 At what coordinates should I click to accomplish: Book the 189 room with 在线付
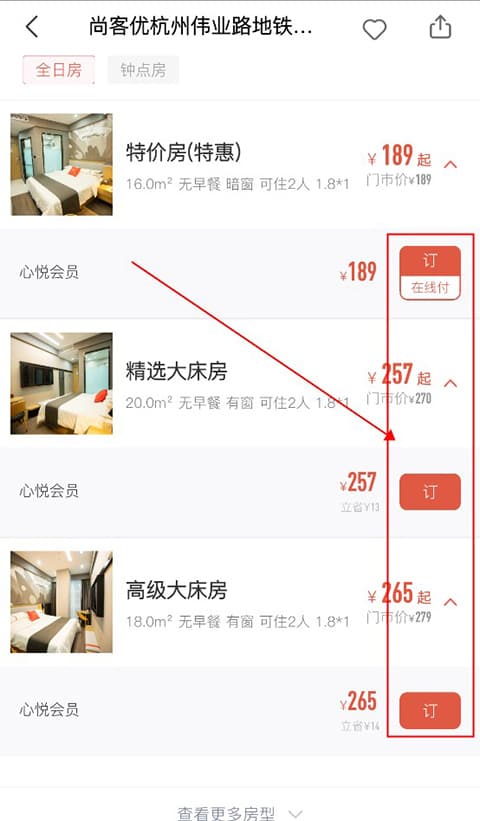point(430,273)
